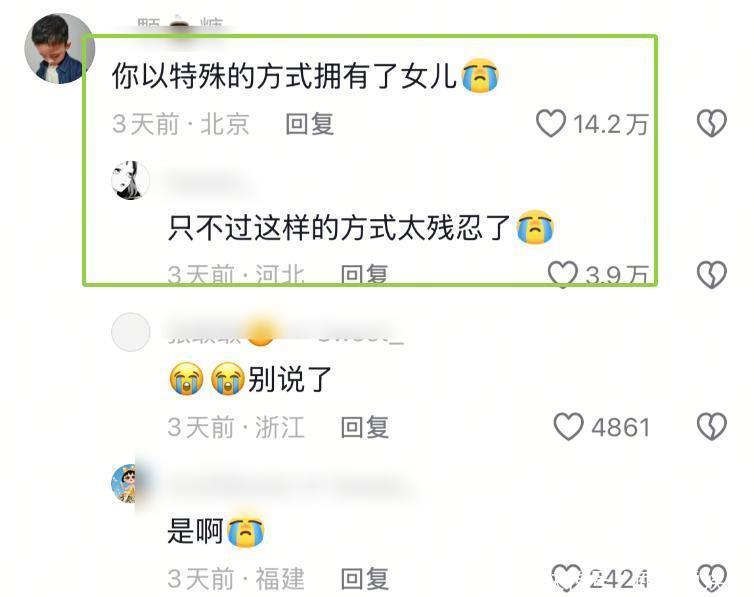
Task: Reply to the comment from 北京
Action: tap(309, 124)
